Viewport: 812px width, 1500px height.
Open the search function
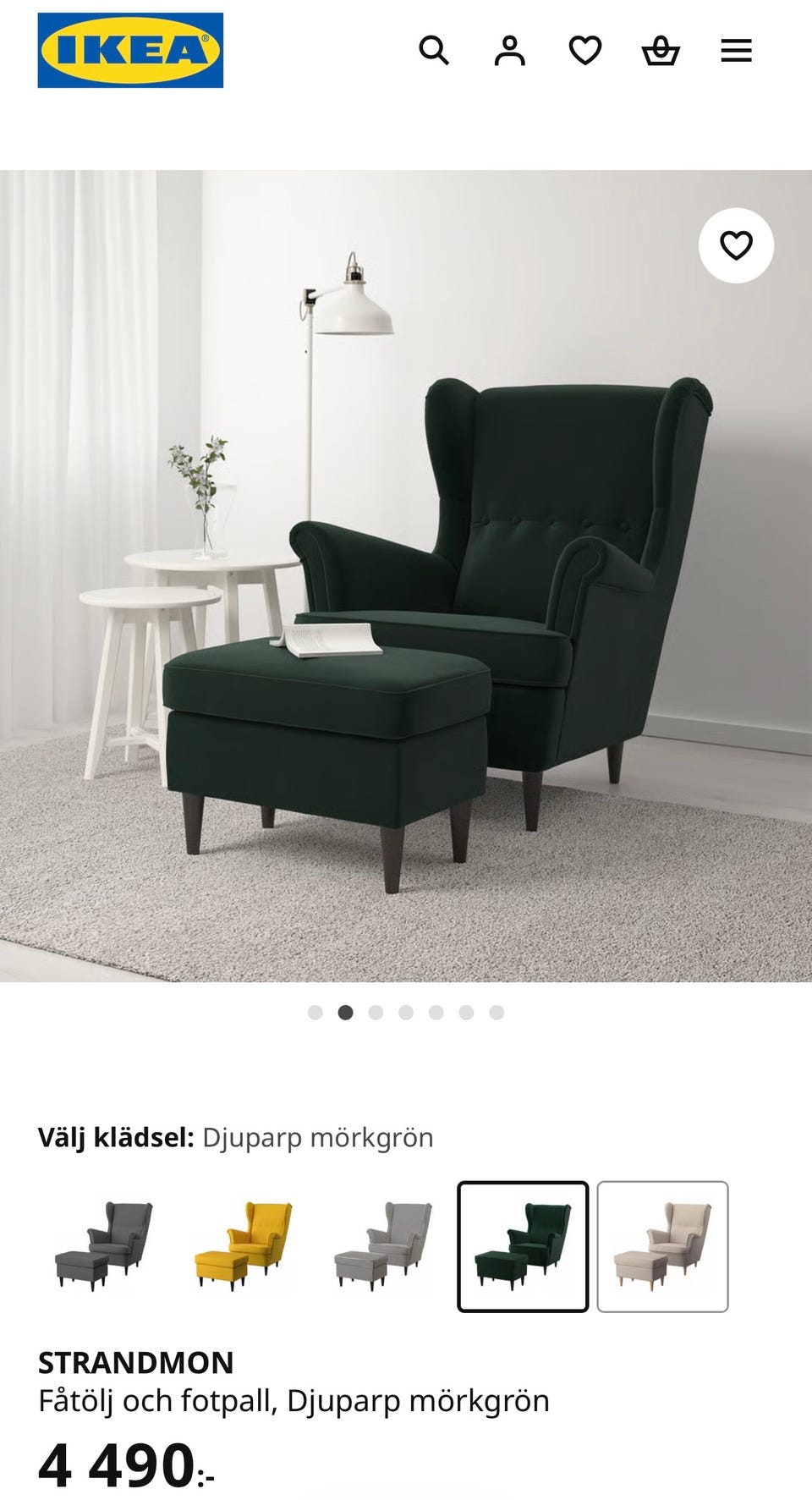(435, 52)
